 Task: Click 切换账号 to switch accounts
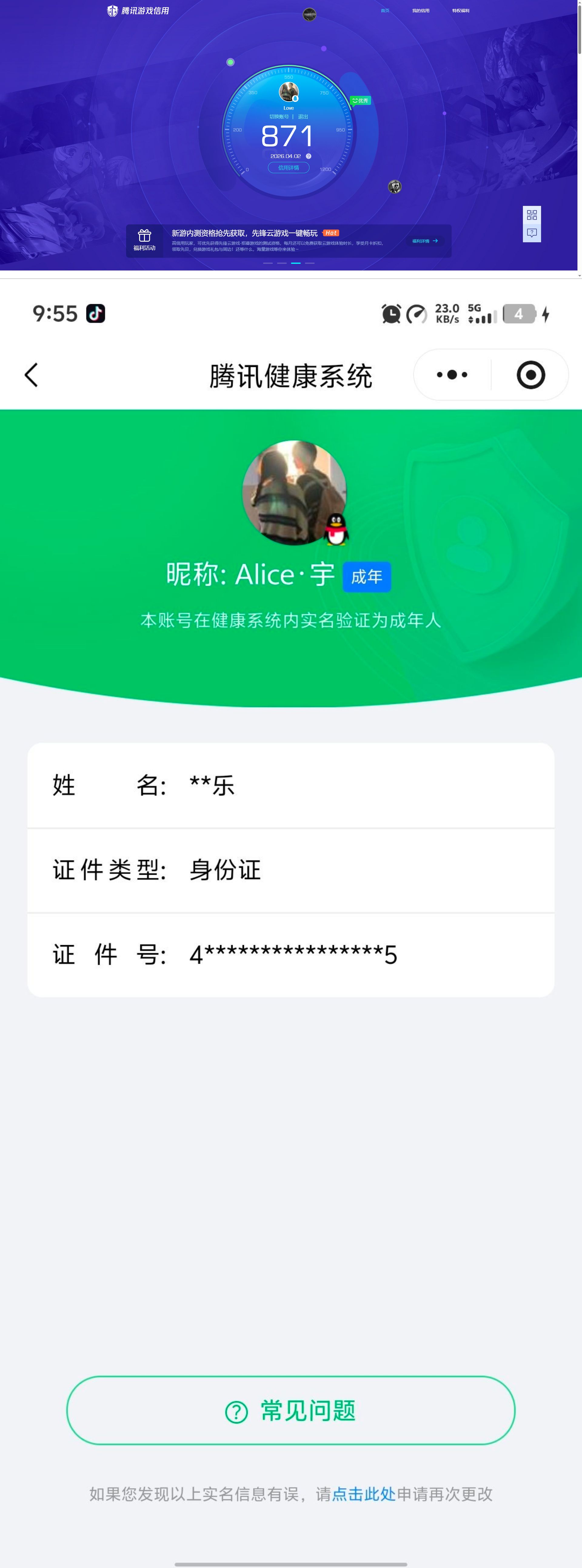[x=279, y=117]
